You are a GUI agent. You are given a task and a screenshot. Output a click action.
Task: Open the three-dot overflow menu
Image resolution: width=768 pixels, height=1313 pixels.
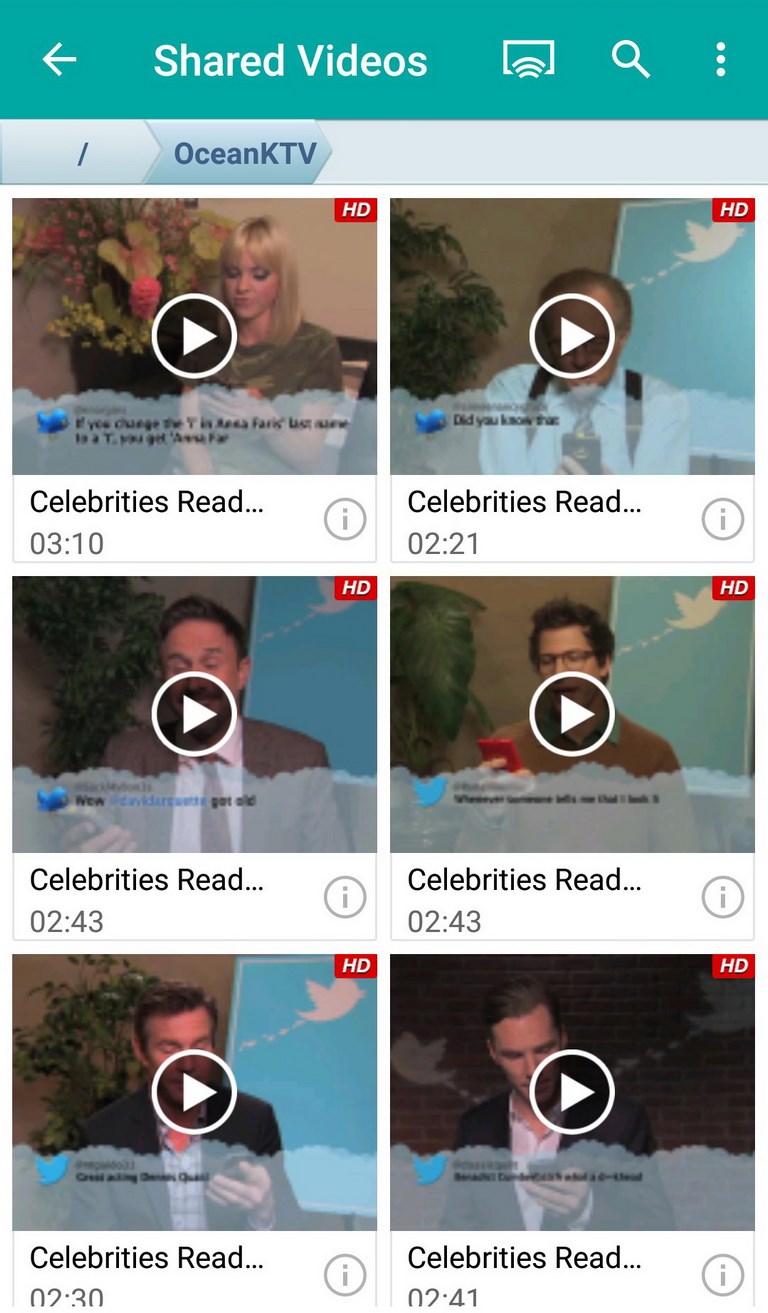pyautogui.click(x=720, y=60)
